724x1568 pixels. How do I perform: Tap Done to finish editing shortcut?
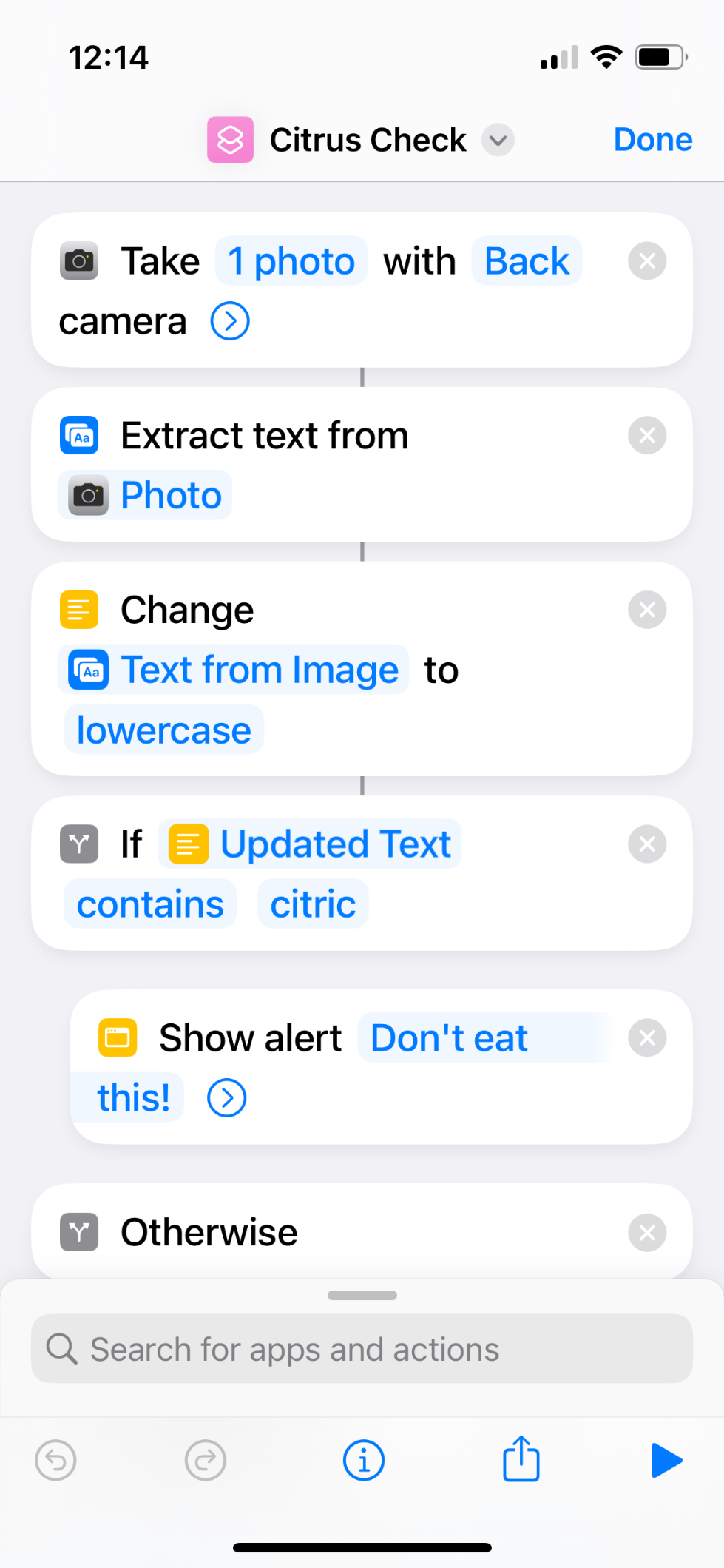[x=652, y=140]
